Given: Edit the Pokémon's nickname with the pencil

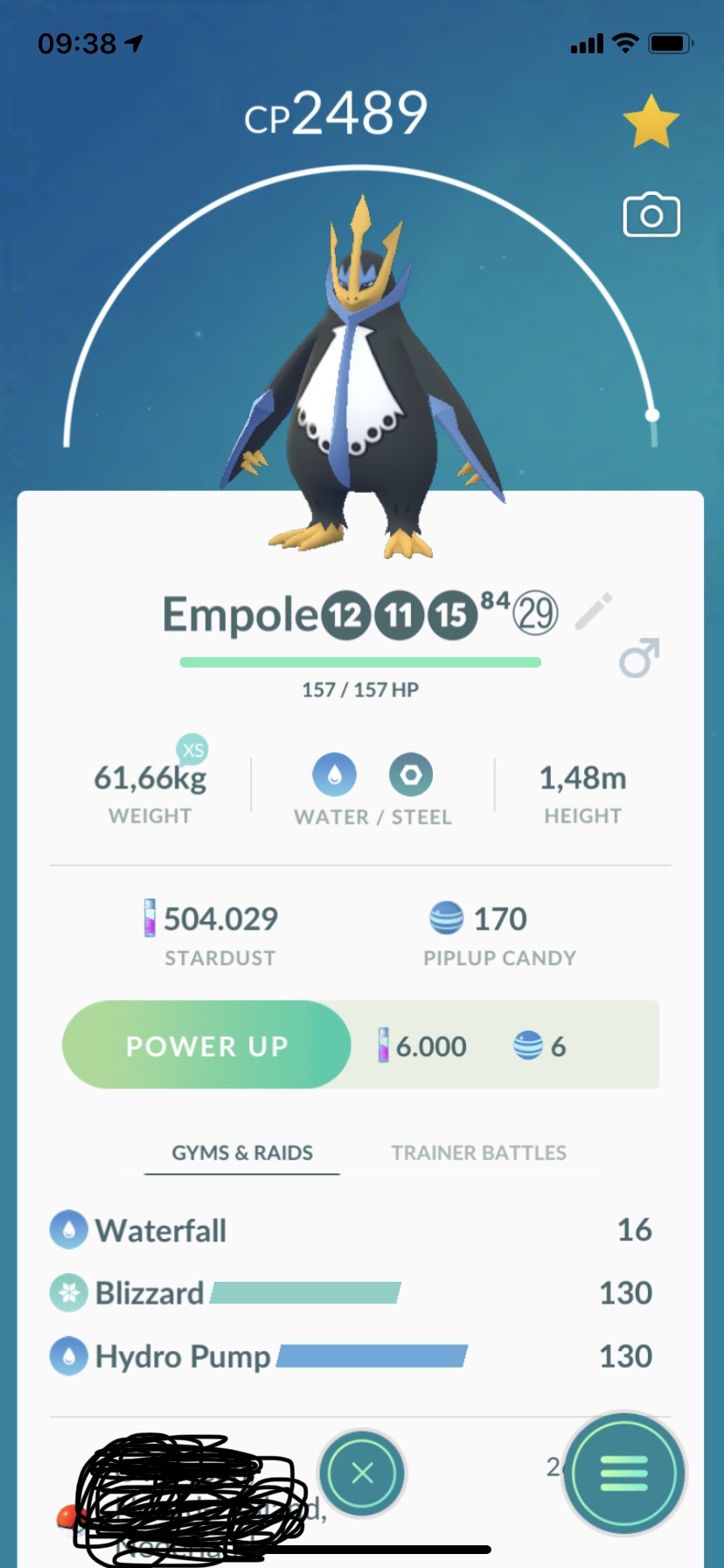Looking at the screenshot, I should 594,612.
